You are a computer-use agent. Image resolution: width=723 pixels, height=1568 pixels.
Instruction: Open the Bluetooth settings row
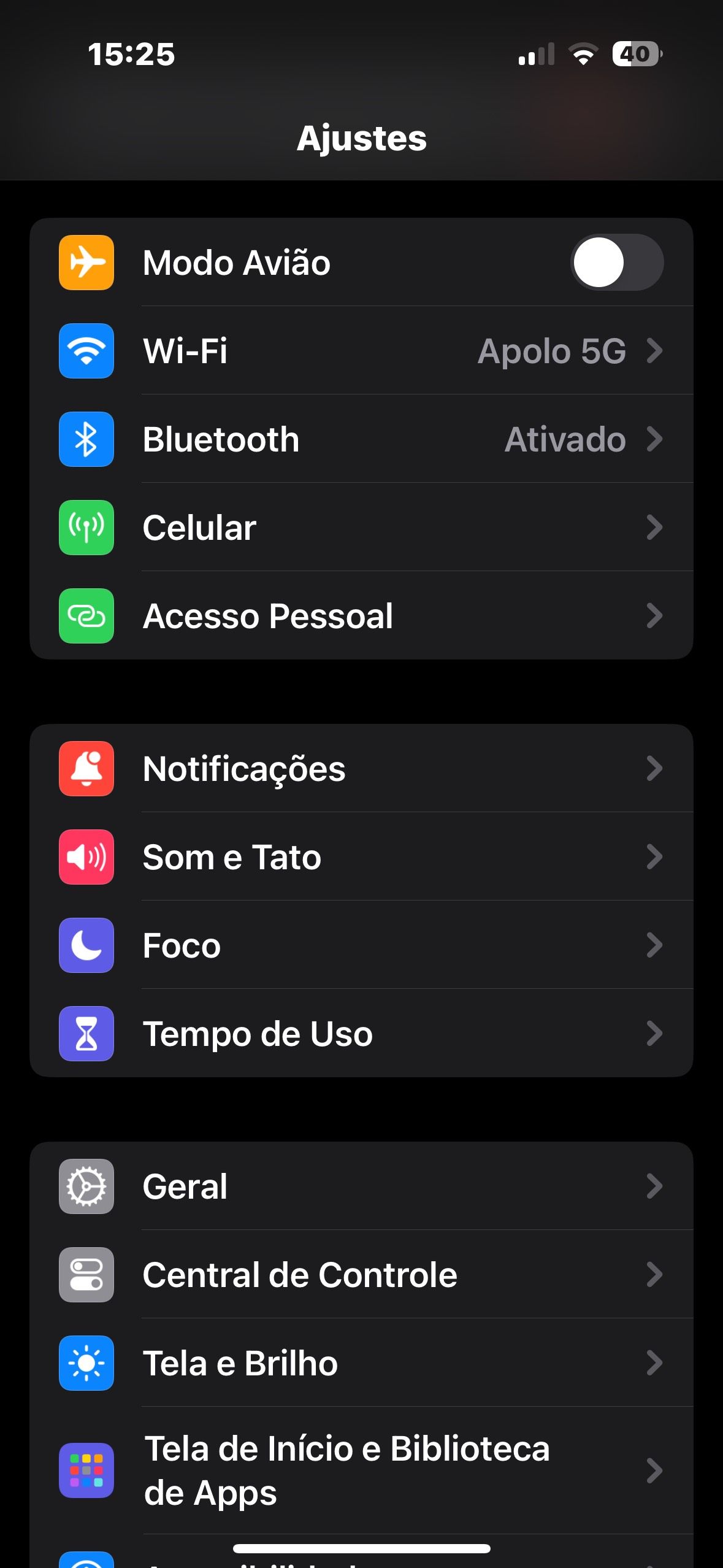tap(362, 439)
